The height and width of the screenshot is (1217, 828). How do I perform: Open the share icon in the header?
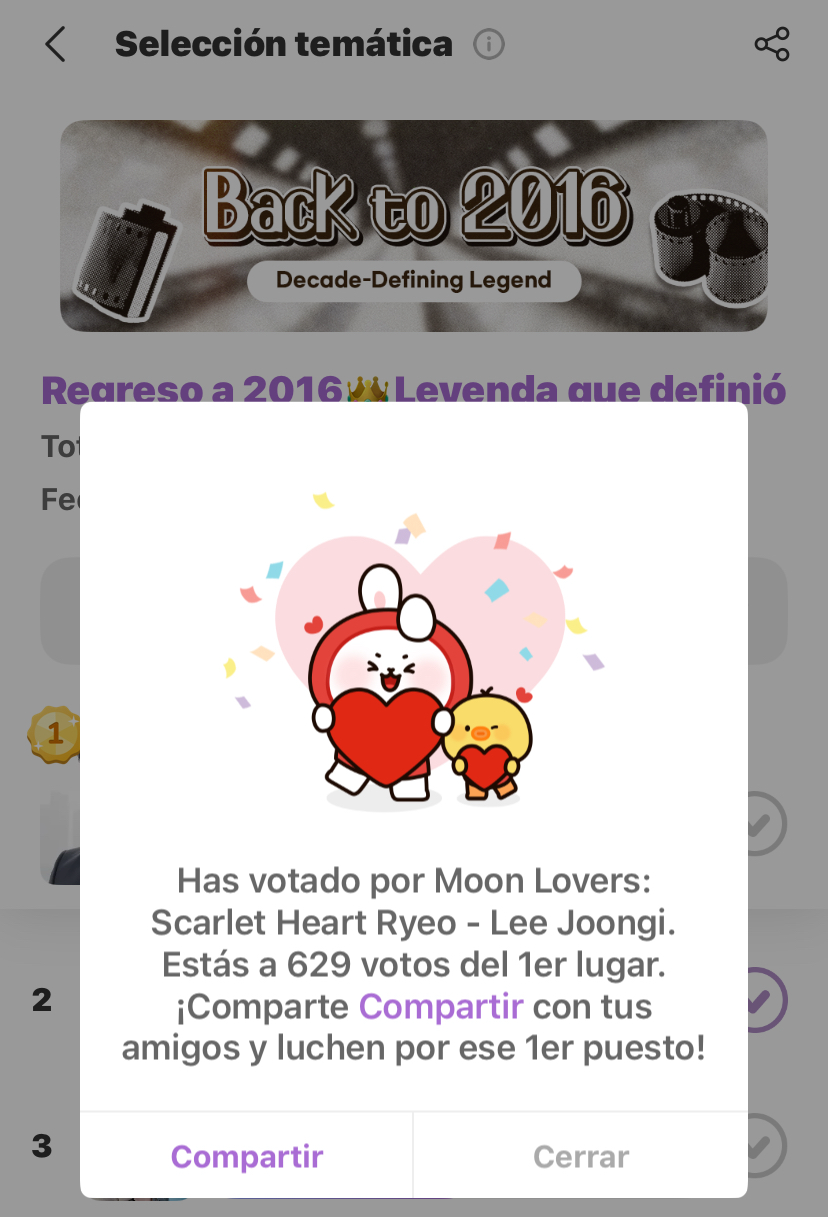pyautogui.click(x=771, y=44)
